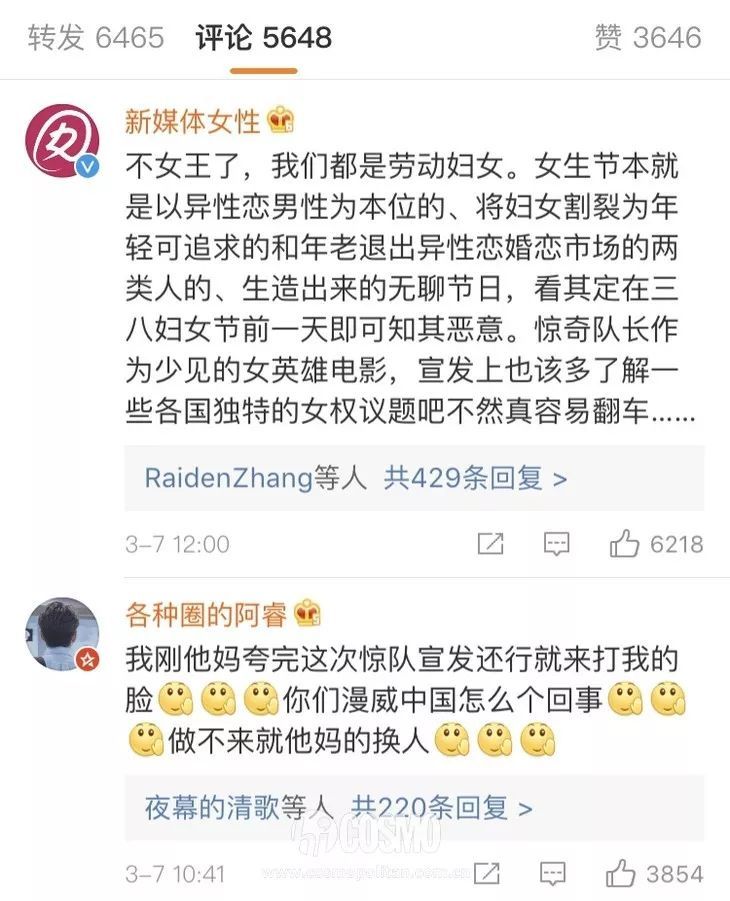Reply to 新媒体女性's comment

pyautogui.click(x=556, y=544)
